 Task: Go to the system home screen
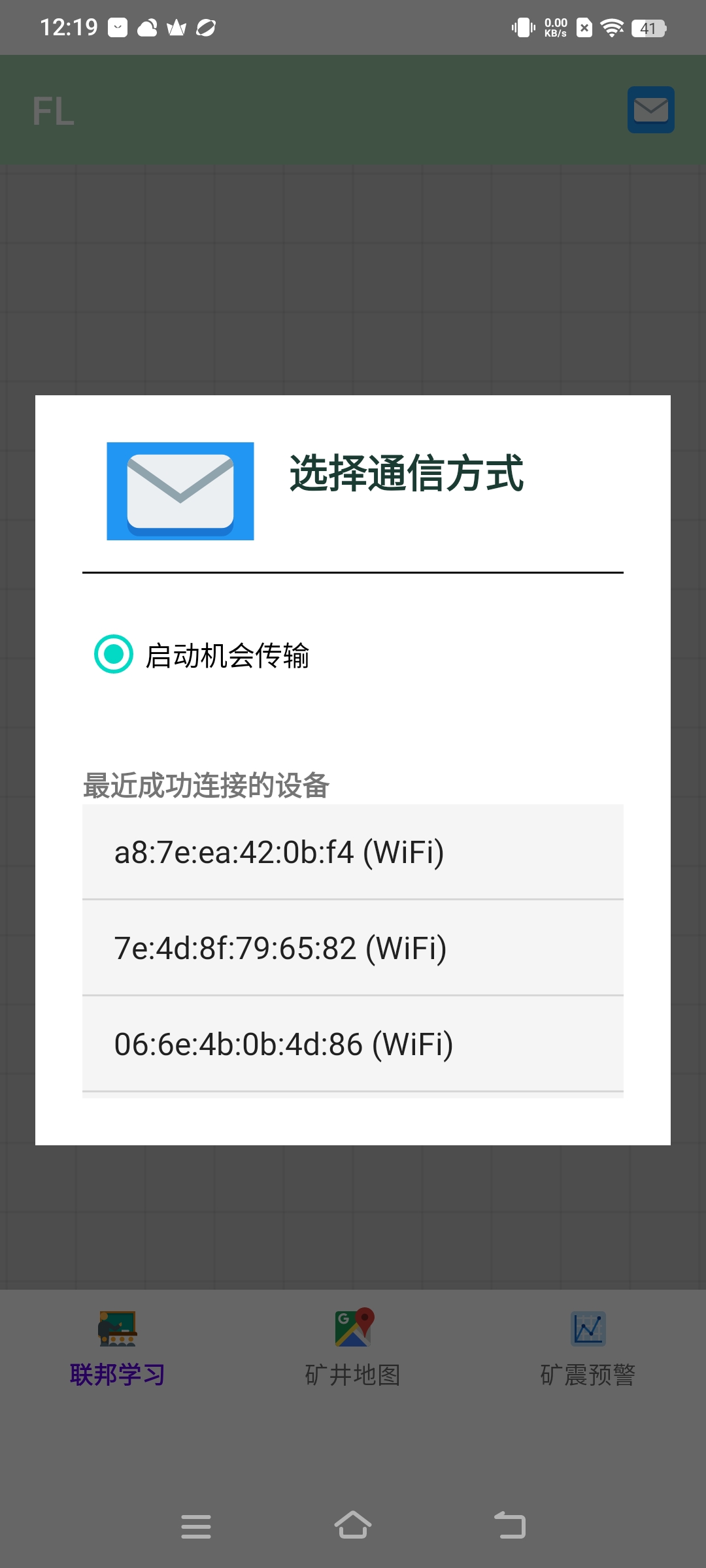pos(353,1526)
